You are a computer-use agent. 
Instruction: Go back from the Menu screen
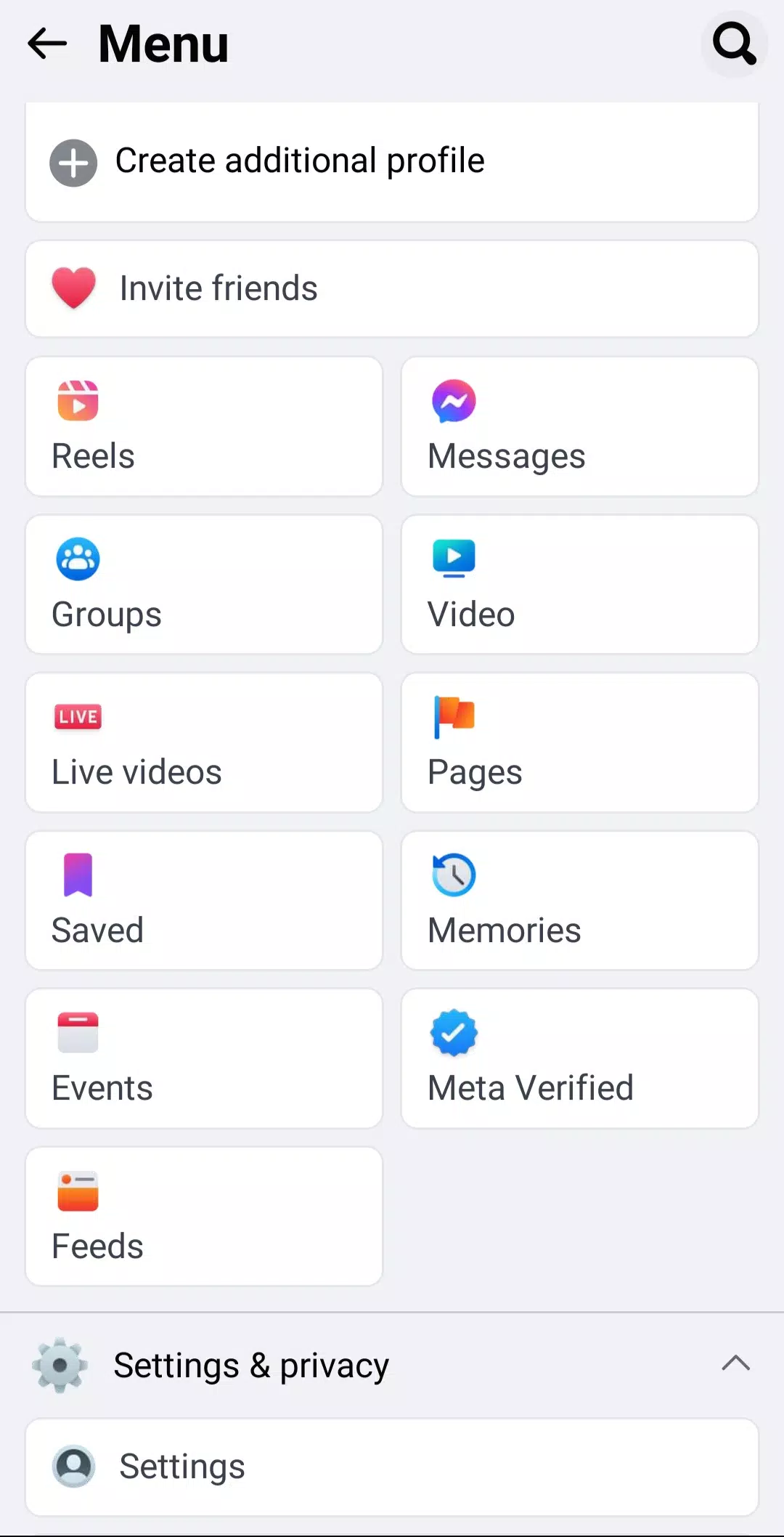[47, 44]
